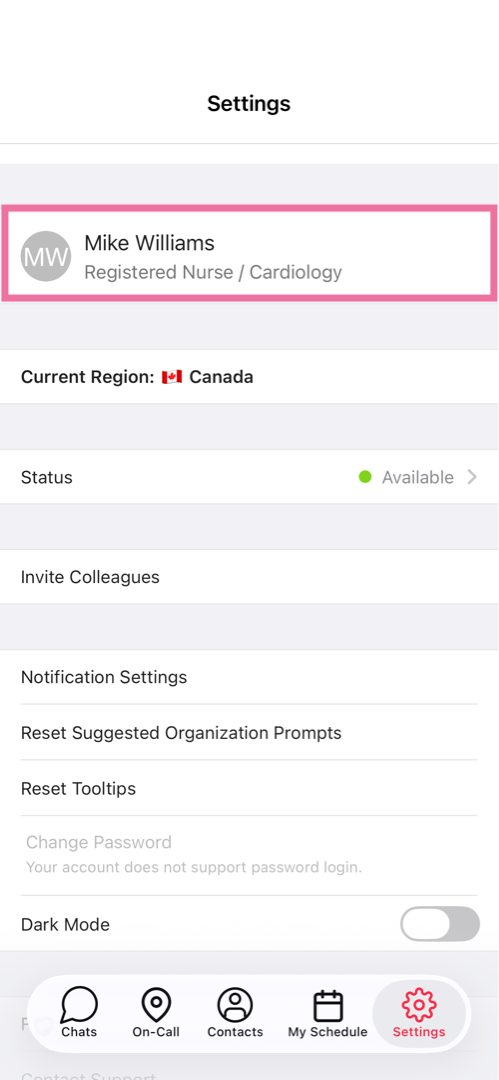Switch to the On-Call tab
This screenshot has width=499, height=1080.
tap(156, 1012)
